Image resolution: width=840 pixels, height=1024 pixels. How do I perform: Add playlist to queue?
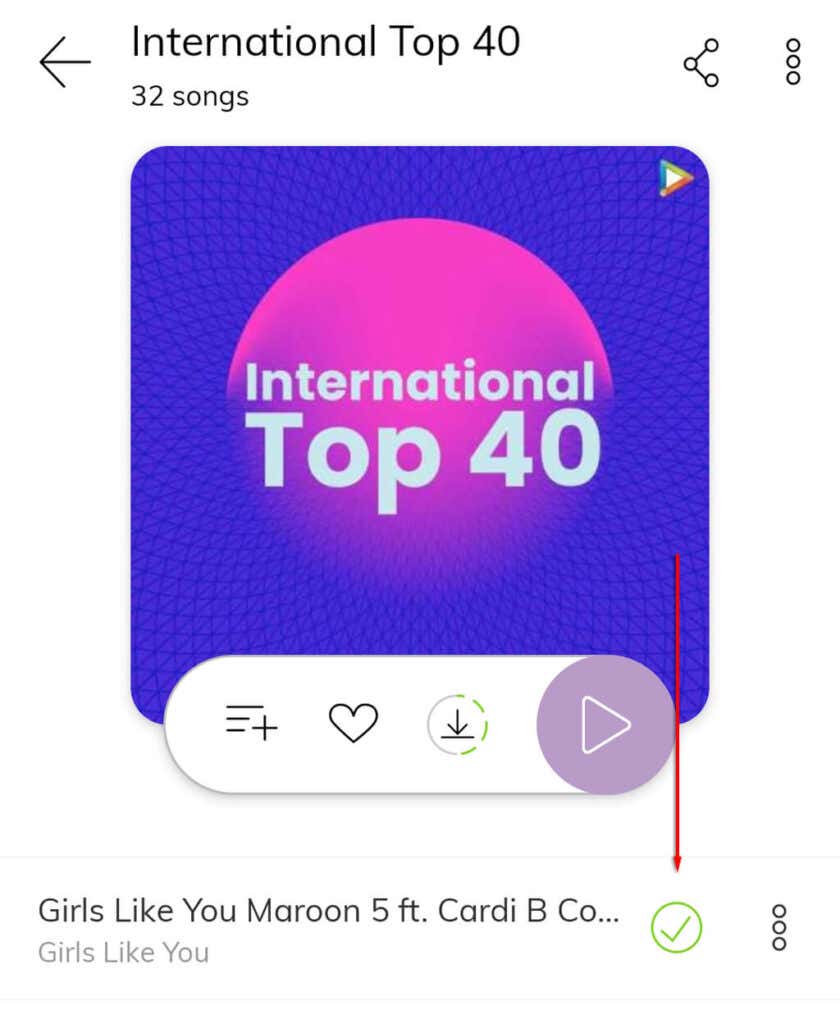[x=252, y=723]
